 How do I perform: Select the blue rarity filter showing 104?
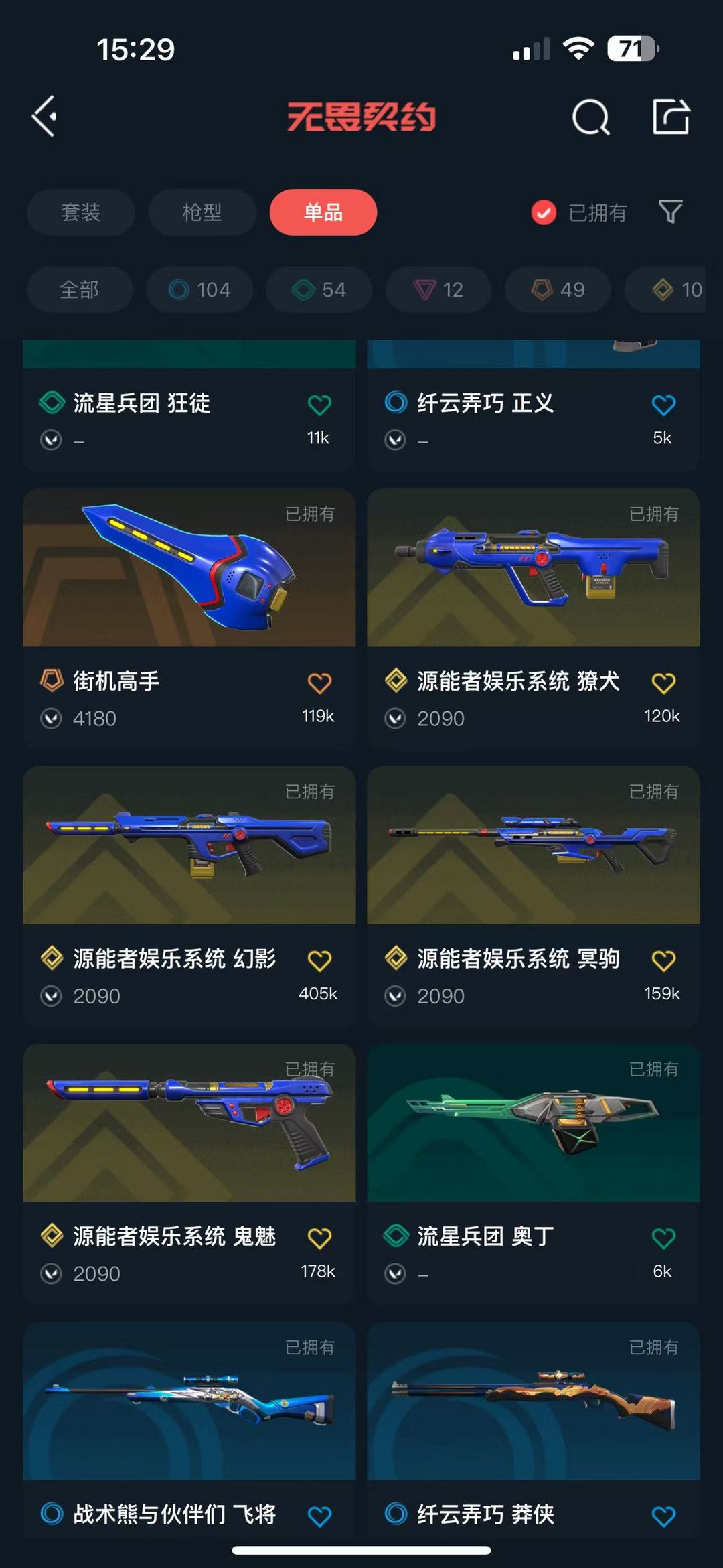pyautogui.click(x=199, y=290)
